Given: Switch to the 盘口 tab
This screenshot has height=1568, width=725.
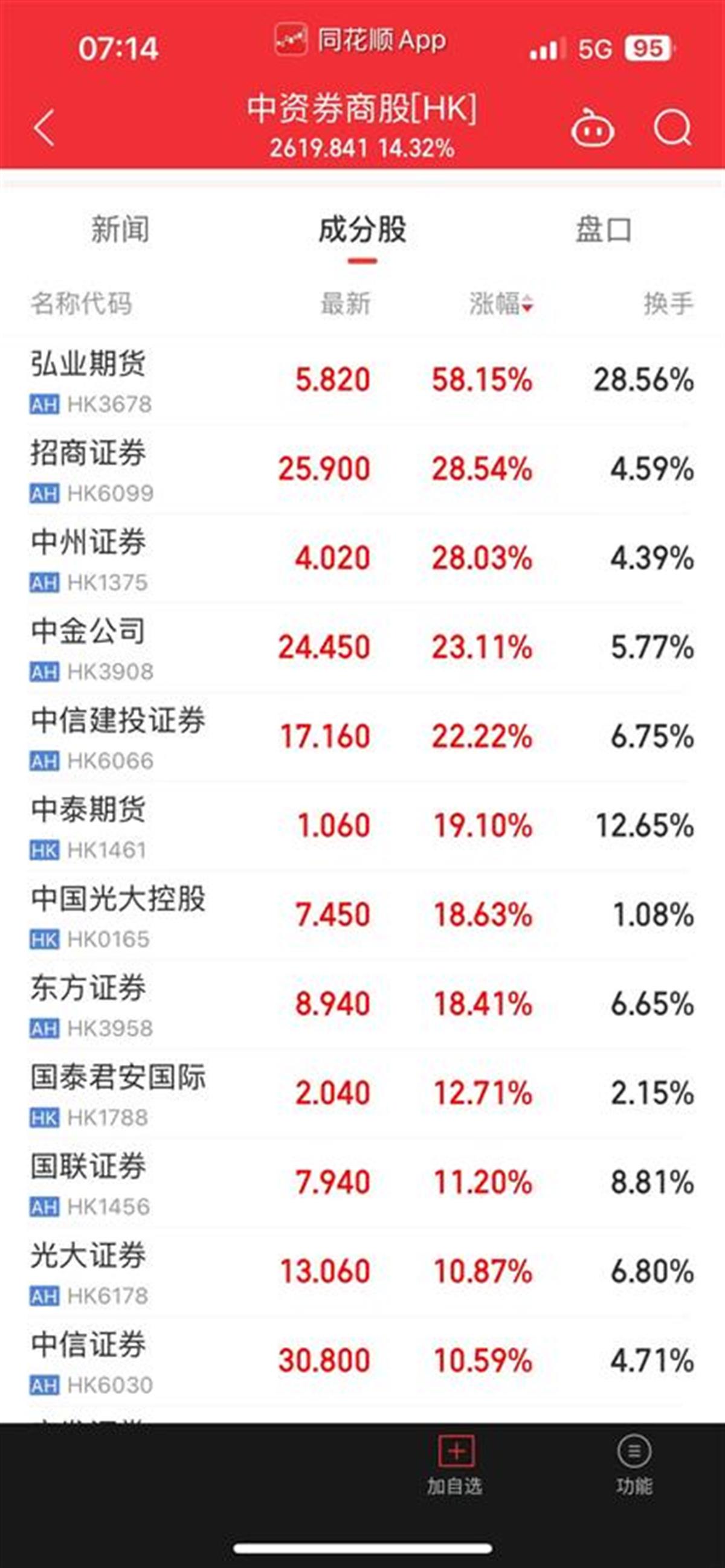Looking at the screenshot, I should [x=603, y=230].
